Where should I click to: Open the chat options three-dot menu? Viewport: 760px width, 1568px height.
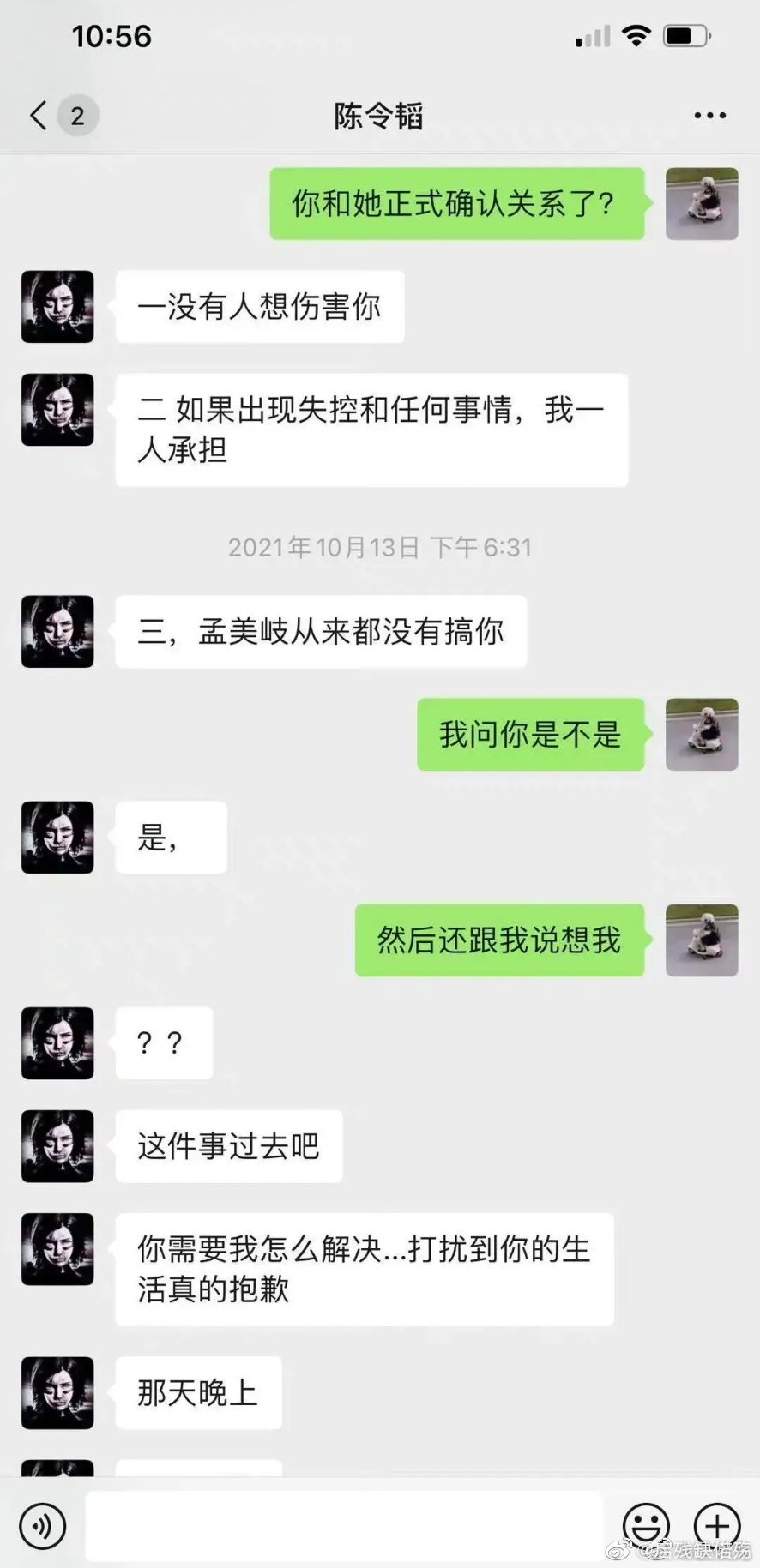[x=709, y=116]
